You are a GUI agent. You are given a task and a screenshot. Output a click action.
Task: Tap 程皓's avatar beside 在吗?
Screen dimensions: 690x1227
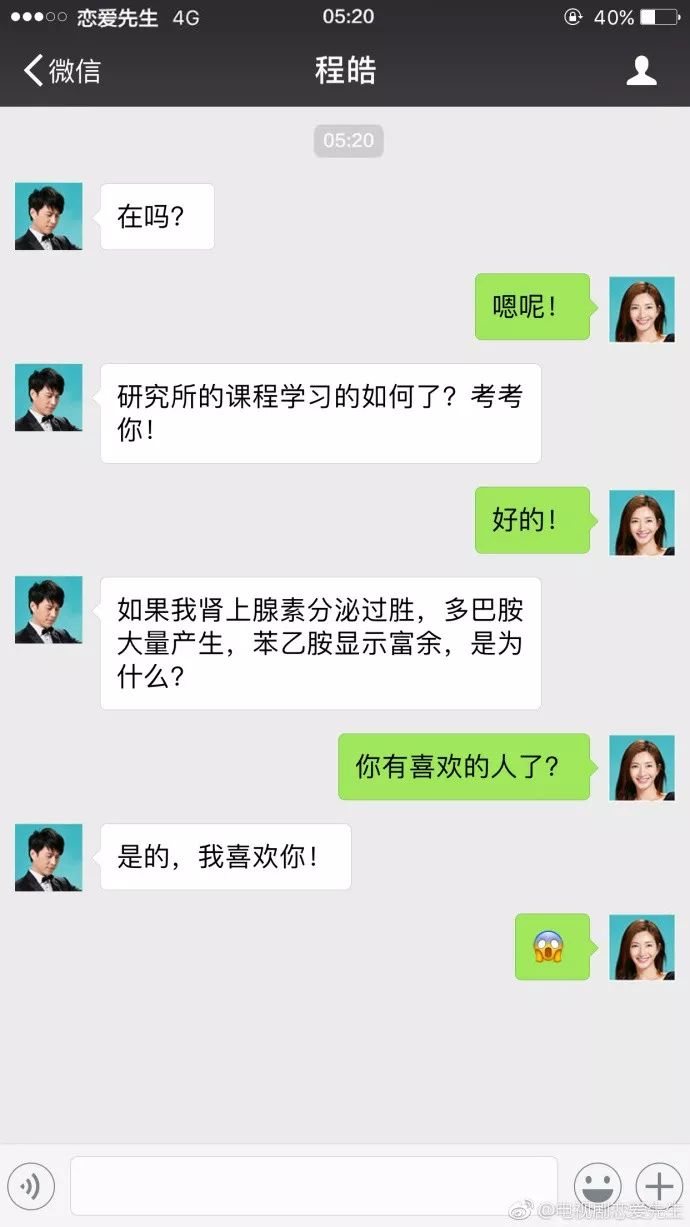coord(48,217)
